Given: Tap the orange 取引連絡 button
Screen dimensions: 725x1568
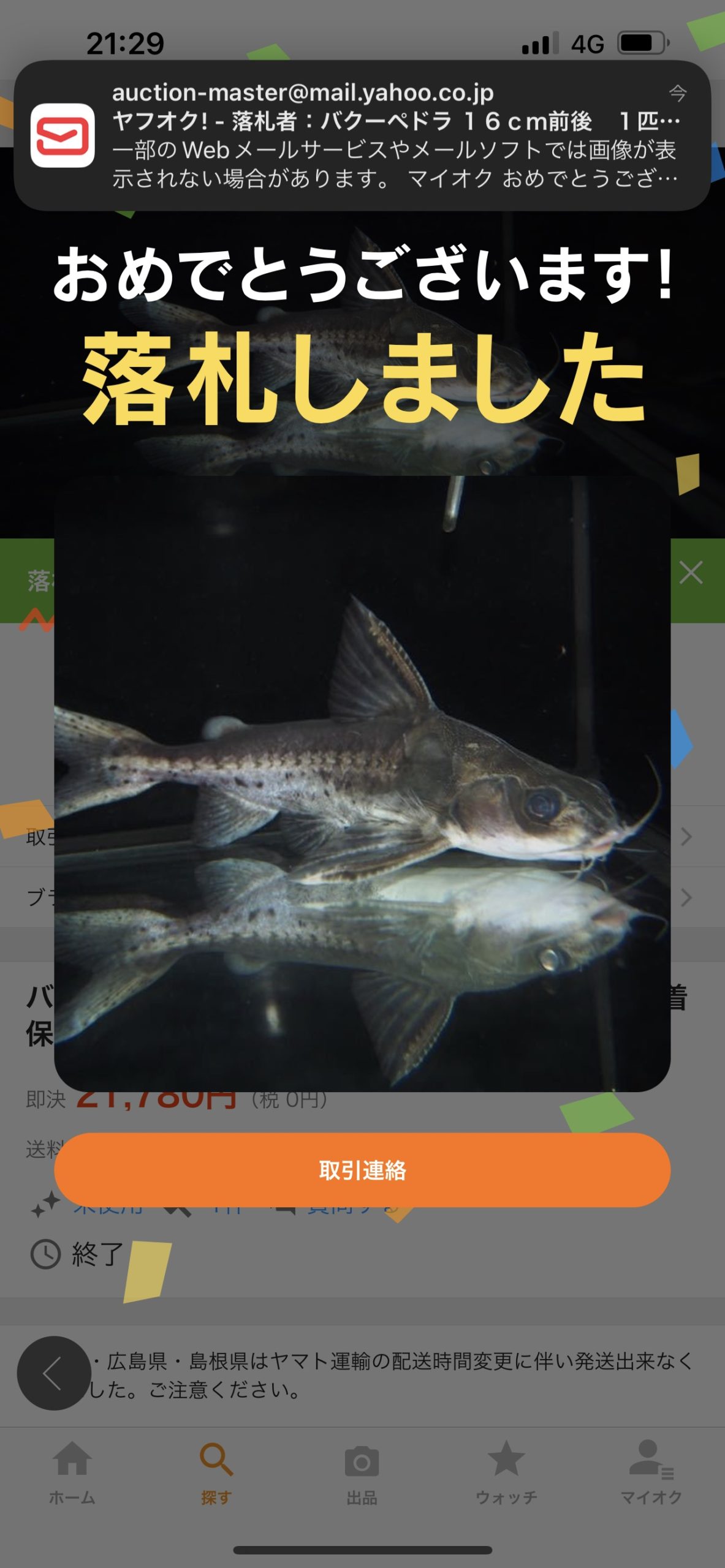Looking at the screenshot, I should [x=362, y=1170].
